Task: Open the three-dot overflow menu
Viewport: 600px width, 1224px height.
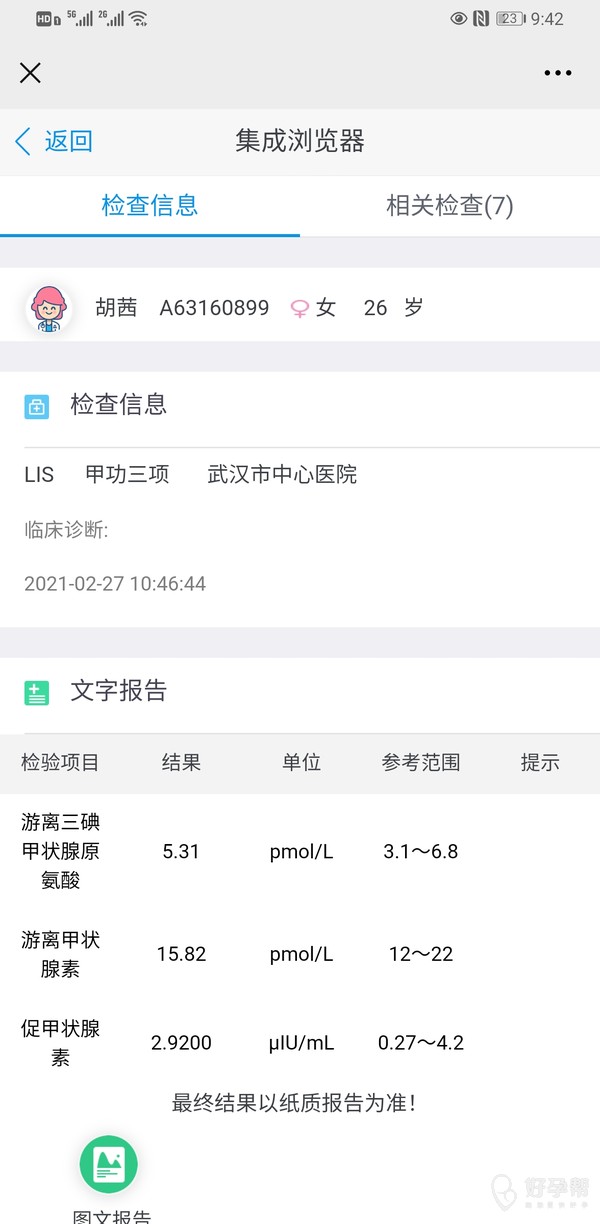Action: point(557,73)
